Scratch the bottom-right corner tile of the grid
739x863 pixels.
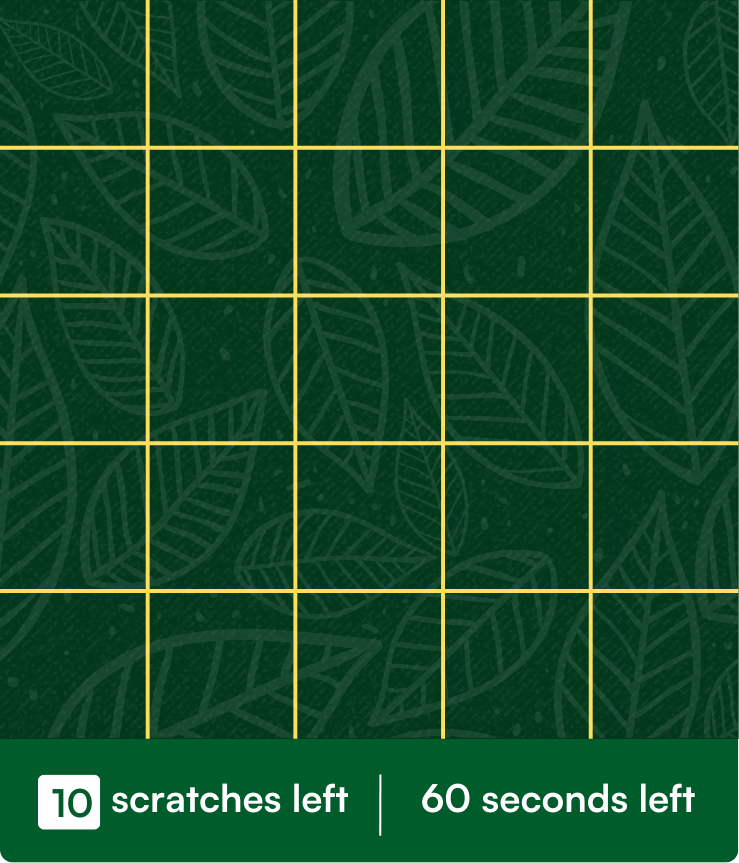(665, 665)
